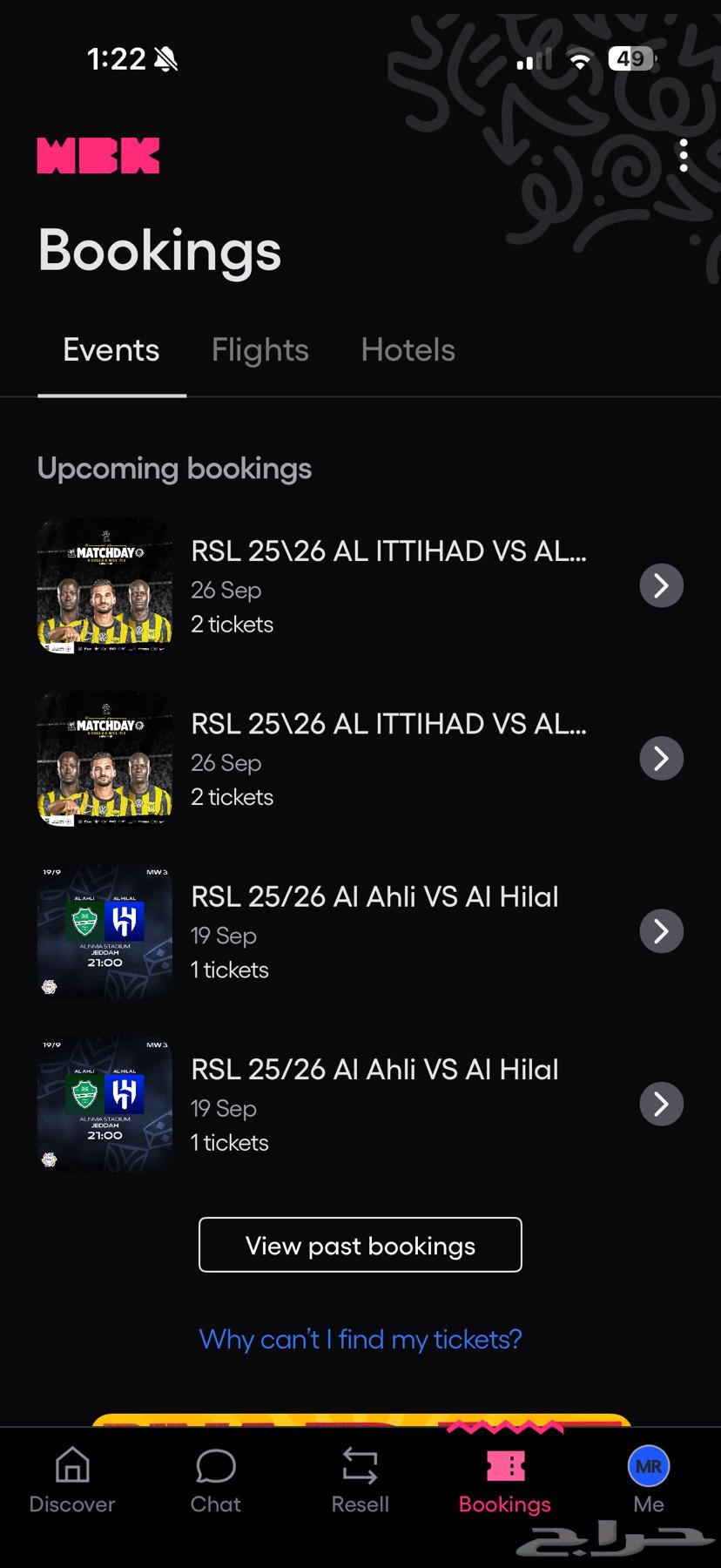Click the battery indicator showing 49

click(630, 57)
